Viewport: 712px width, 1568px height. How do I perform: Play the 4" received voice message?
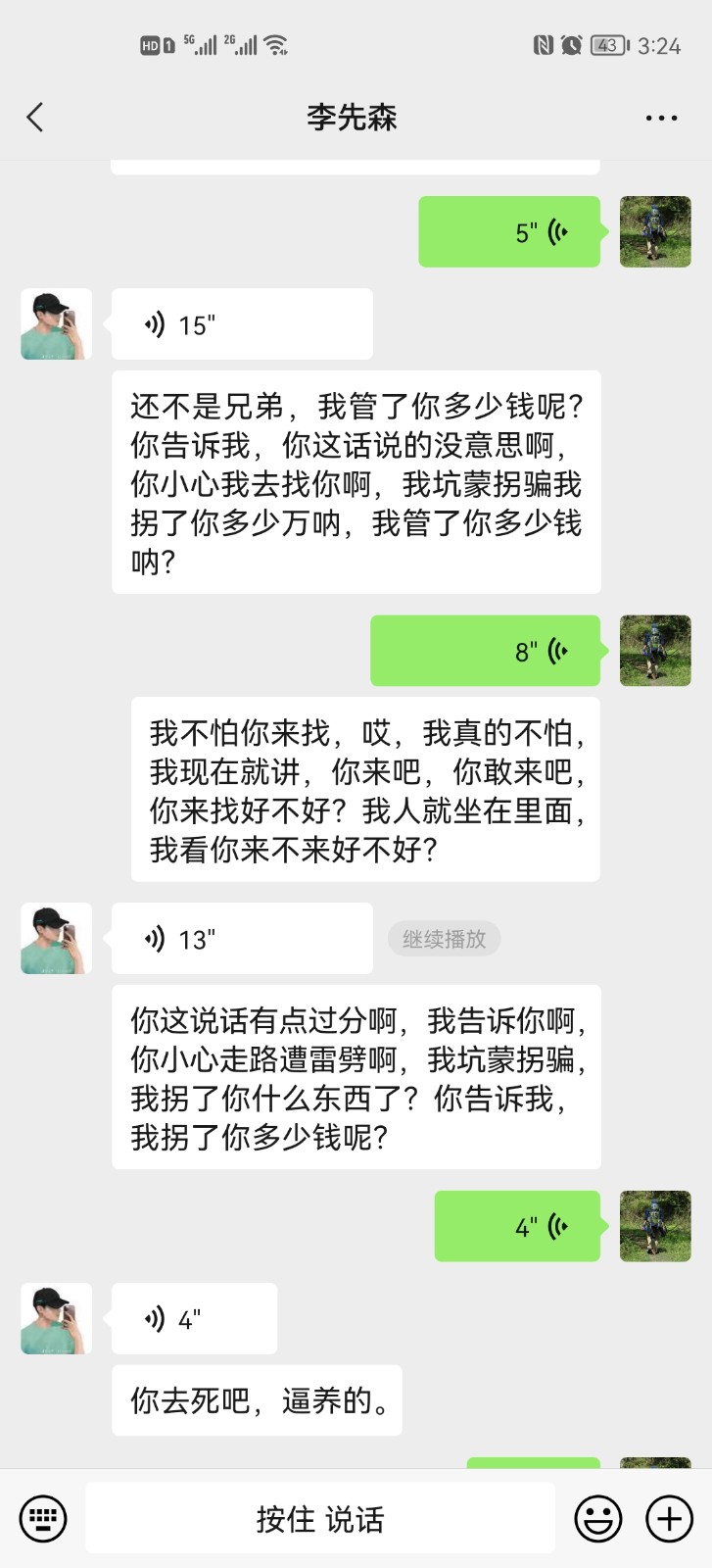(194, 1319)
